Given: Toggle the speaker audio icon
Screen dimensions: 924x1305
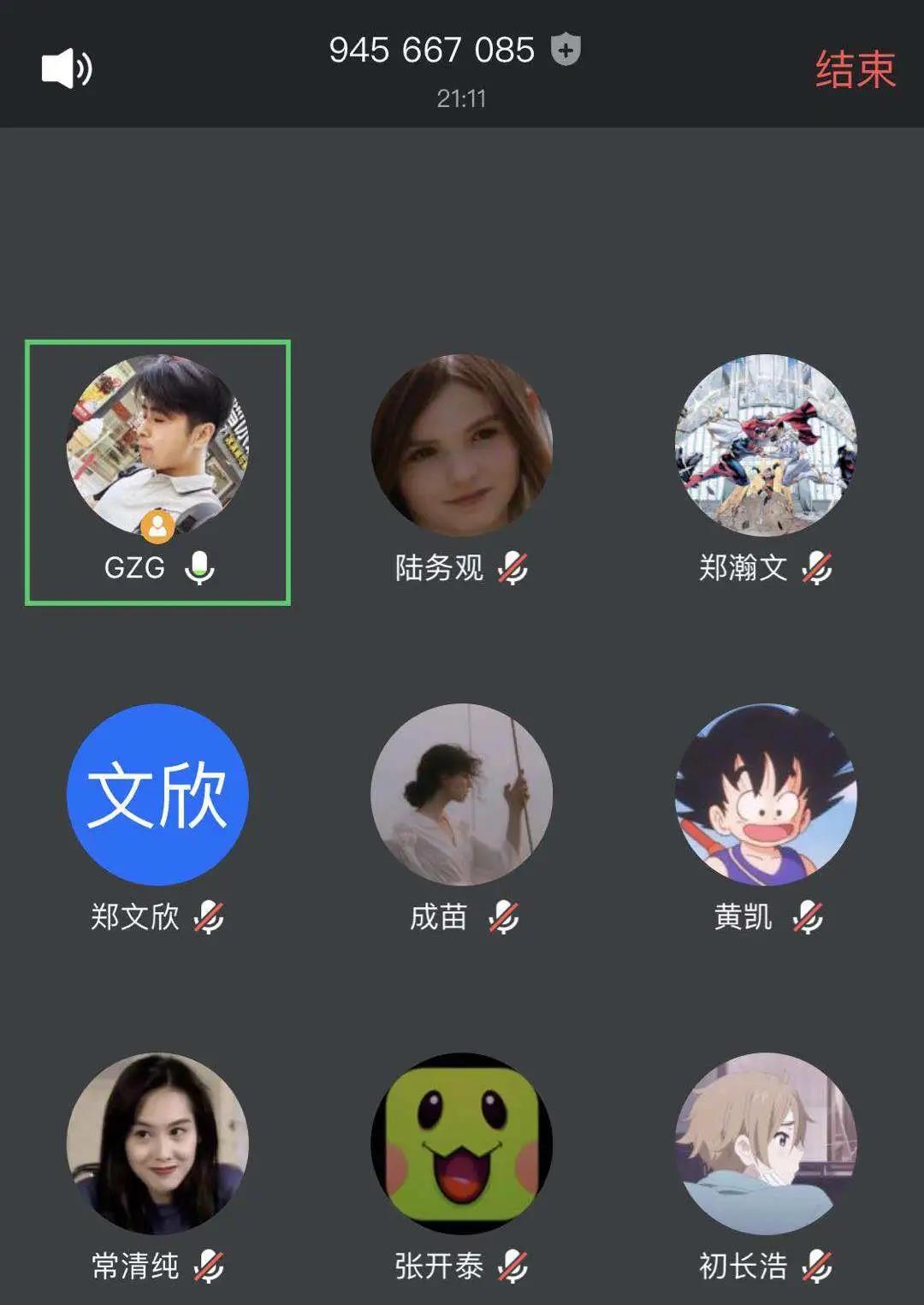Looking at the screenshot, I should click(67, 68).
